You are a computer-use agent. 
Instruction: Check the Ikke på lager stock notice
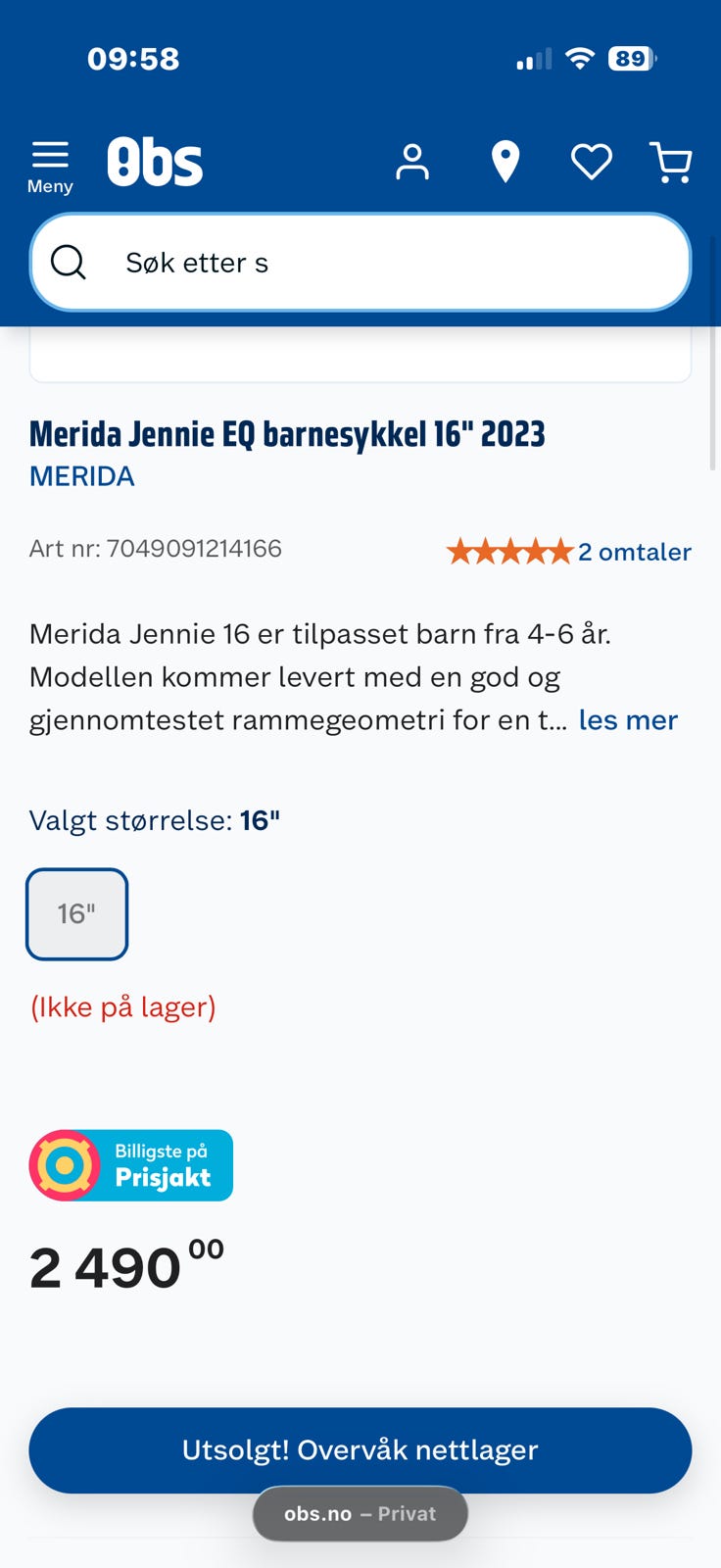121,1006
